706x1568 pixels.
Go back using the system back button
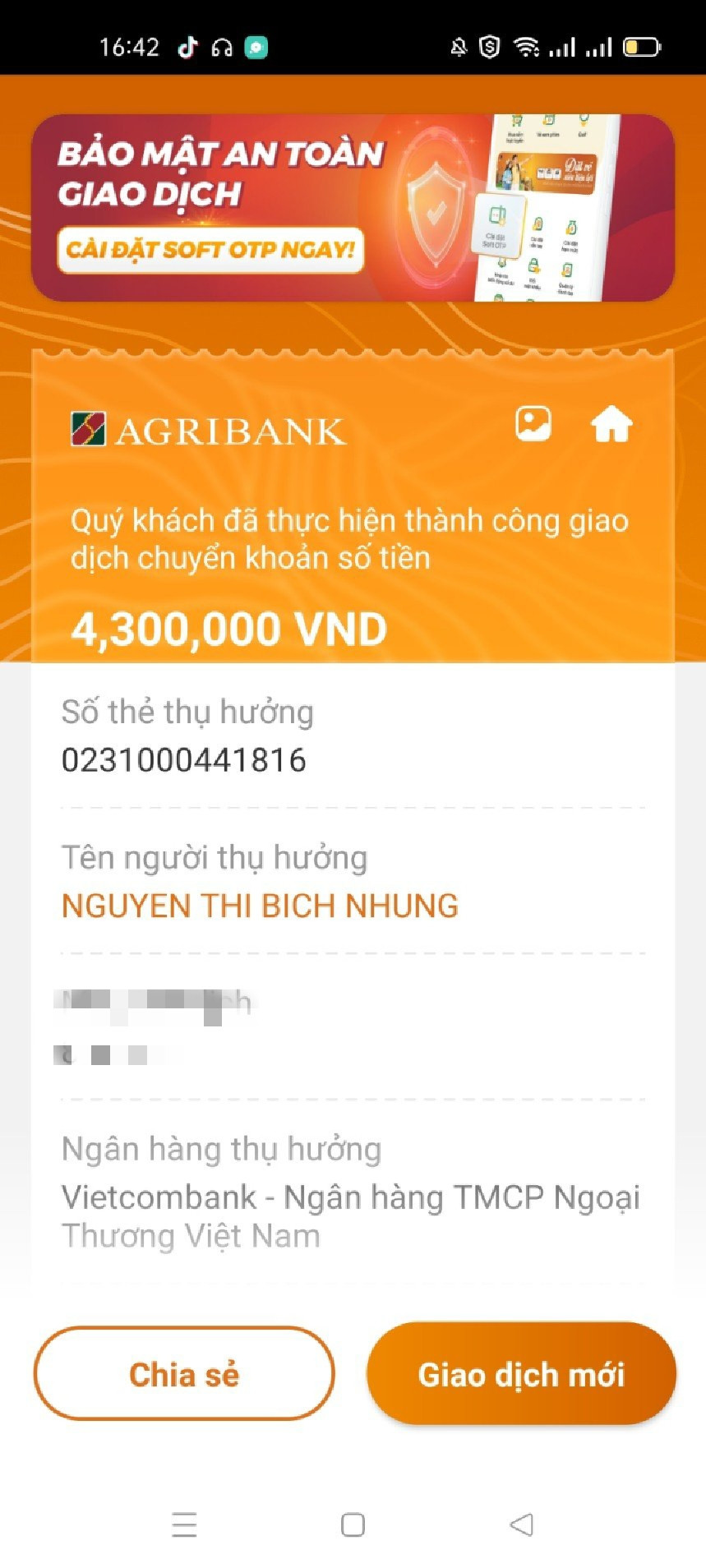pos(521,1524)
